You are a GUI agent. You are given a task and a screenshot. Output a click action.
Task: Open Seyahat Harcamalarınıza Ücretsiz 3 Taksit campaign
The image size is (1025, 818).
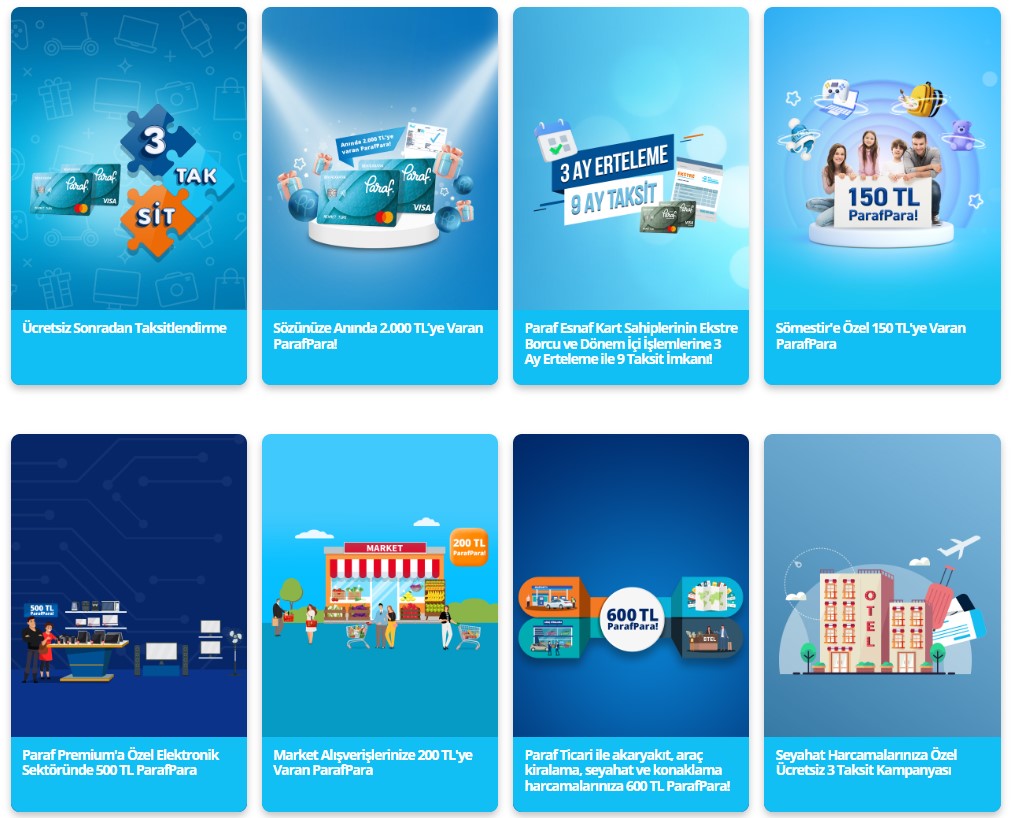coord(881,622)
